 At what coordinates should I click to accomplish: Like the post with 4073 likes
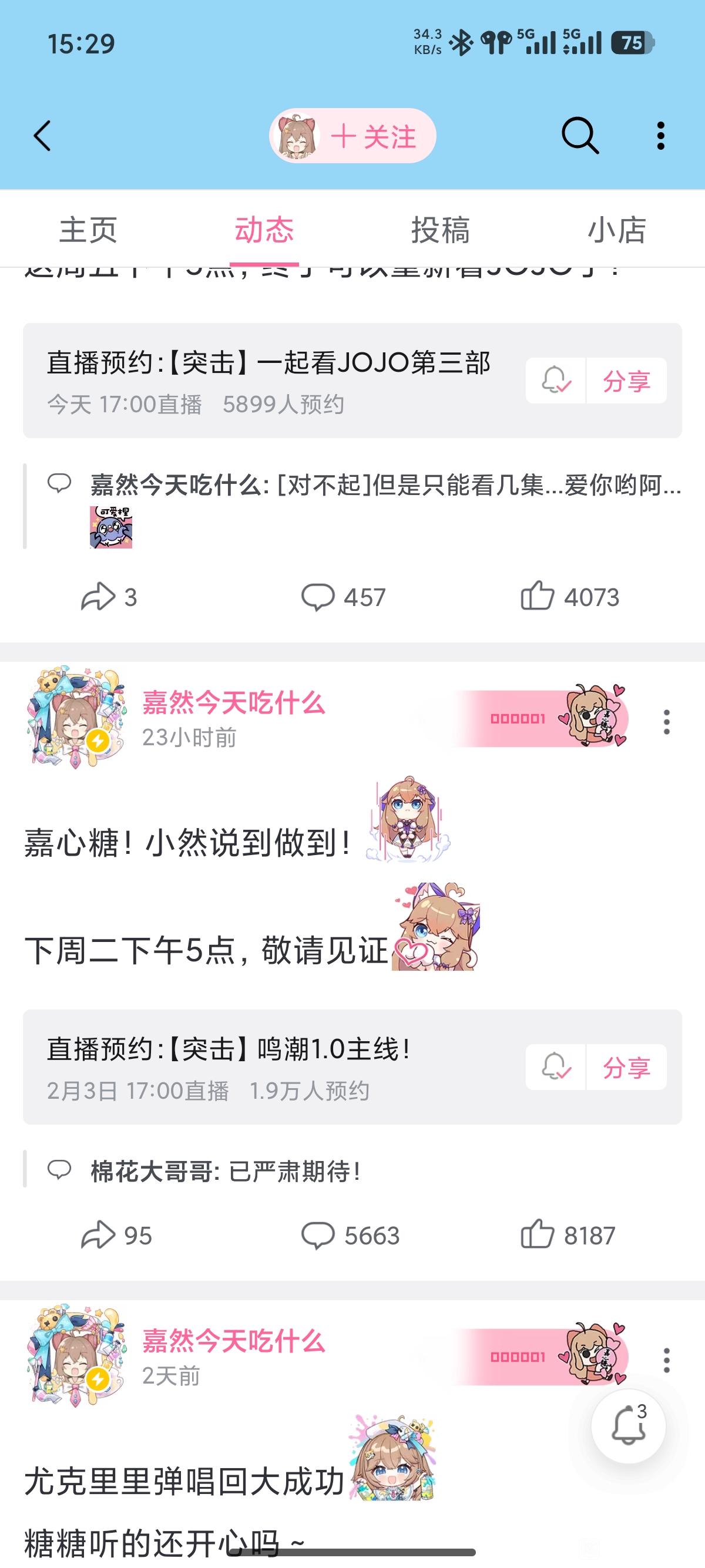pyautogui.click(x=570, y=596)
